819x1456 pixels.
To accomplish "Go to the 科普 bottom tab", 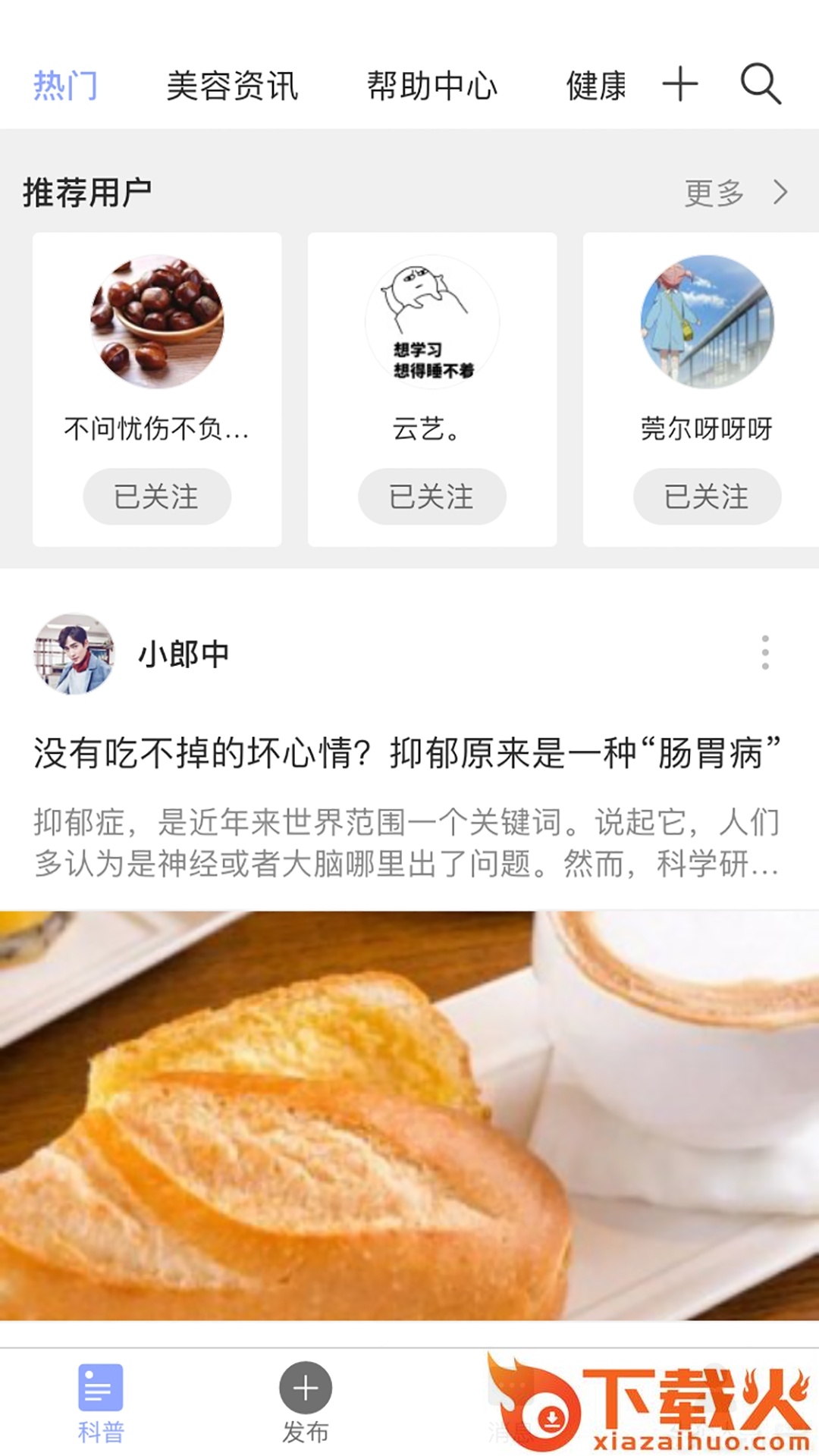I will click(101, 1403).
